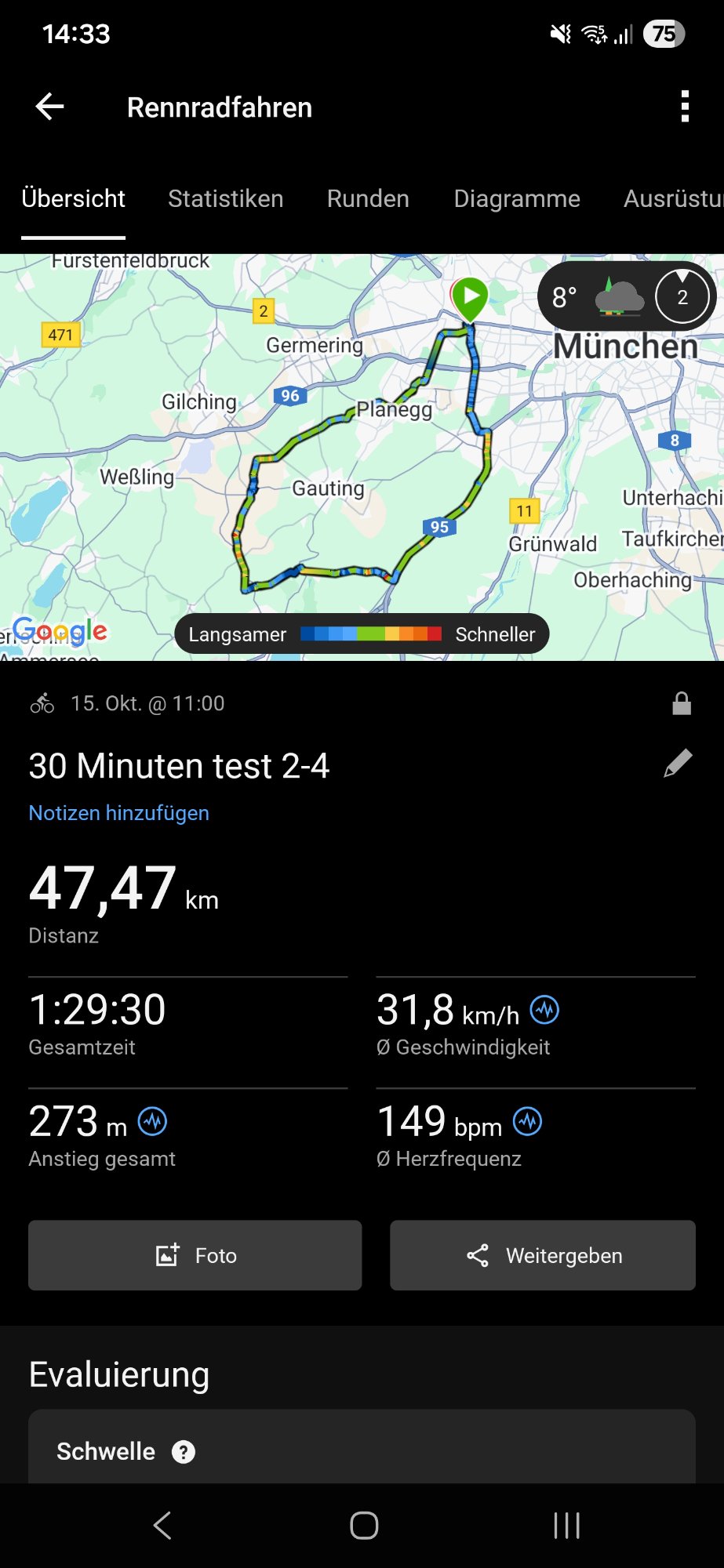The width and height of the screenshot is (724, 1568).
Task: Tap Notizen hinzufügen to add notes
Action: tap(119, 813)
